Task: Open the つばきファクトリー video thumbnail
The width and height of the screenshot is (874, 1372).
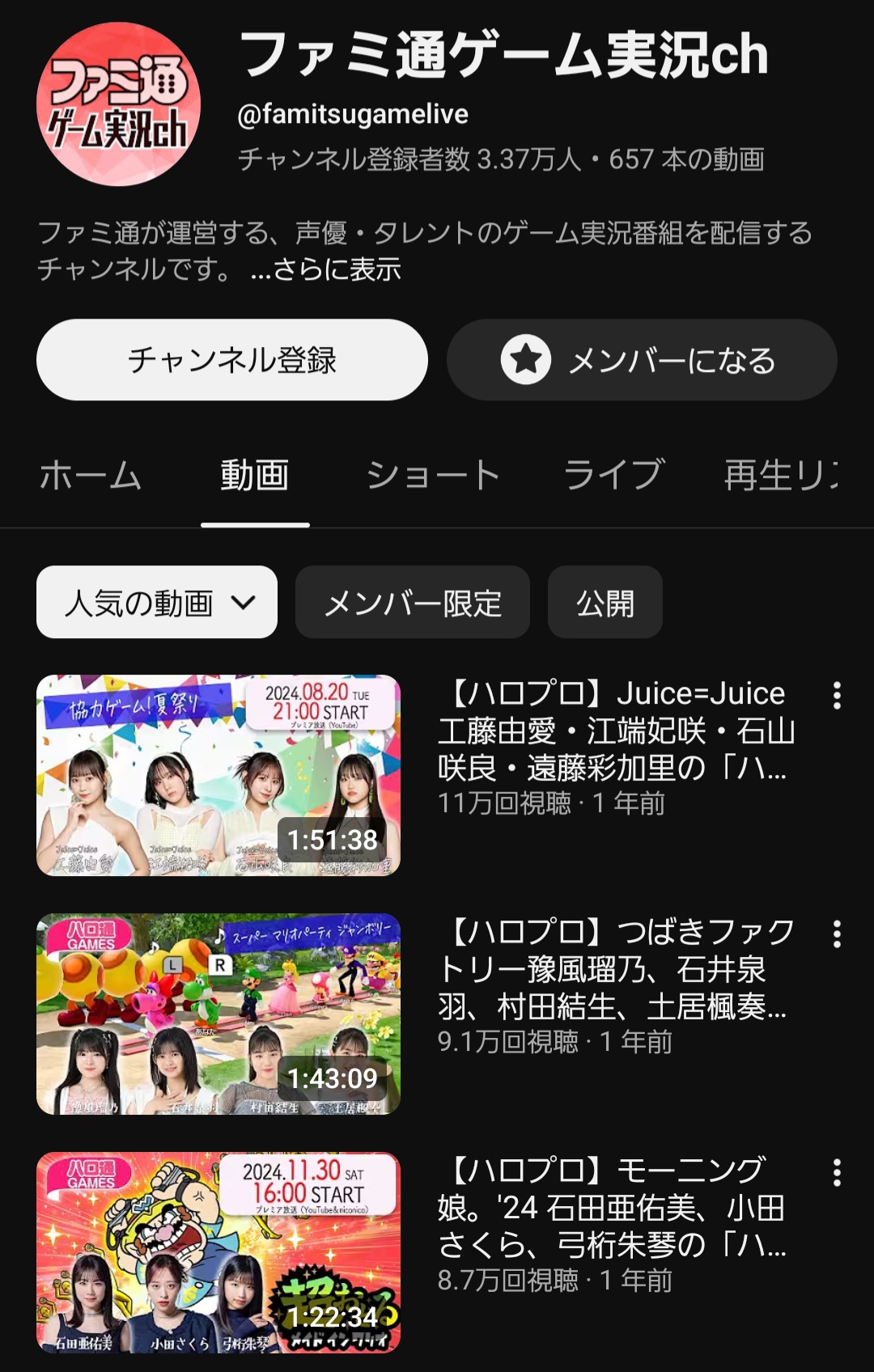Action: tap(218, 1014)
